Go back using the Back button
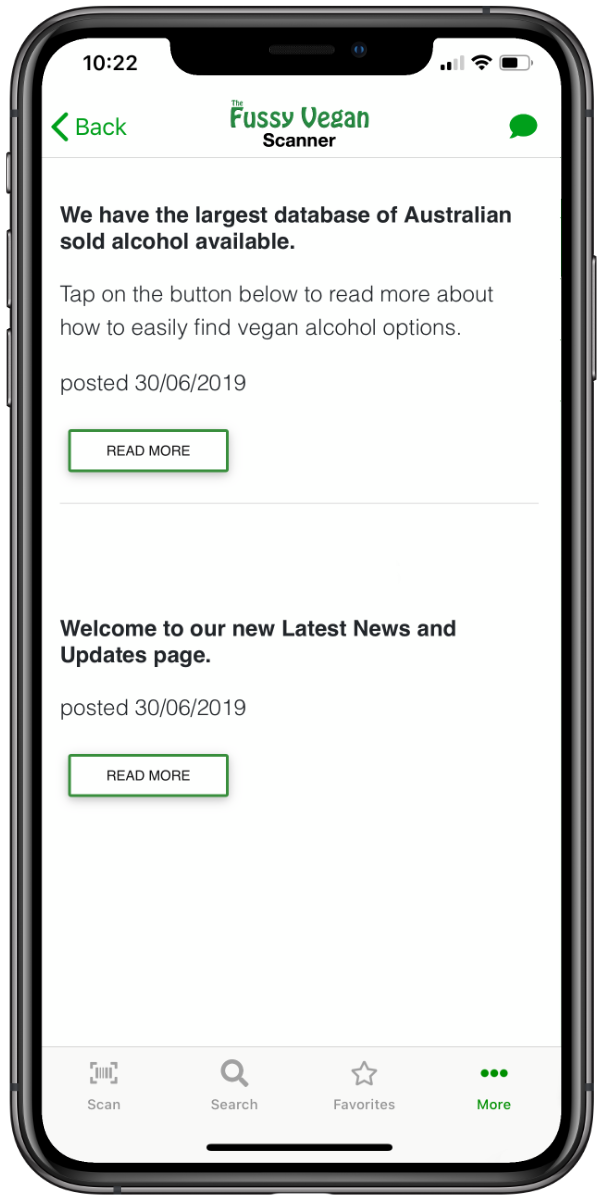The width and height of the screenshot is (604, 1200). point(89,127)
